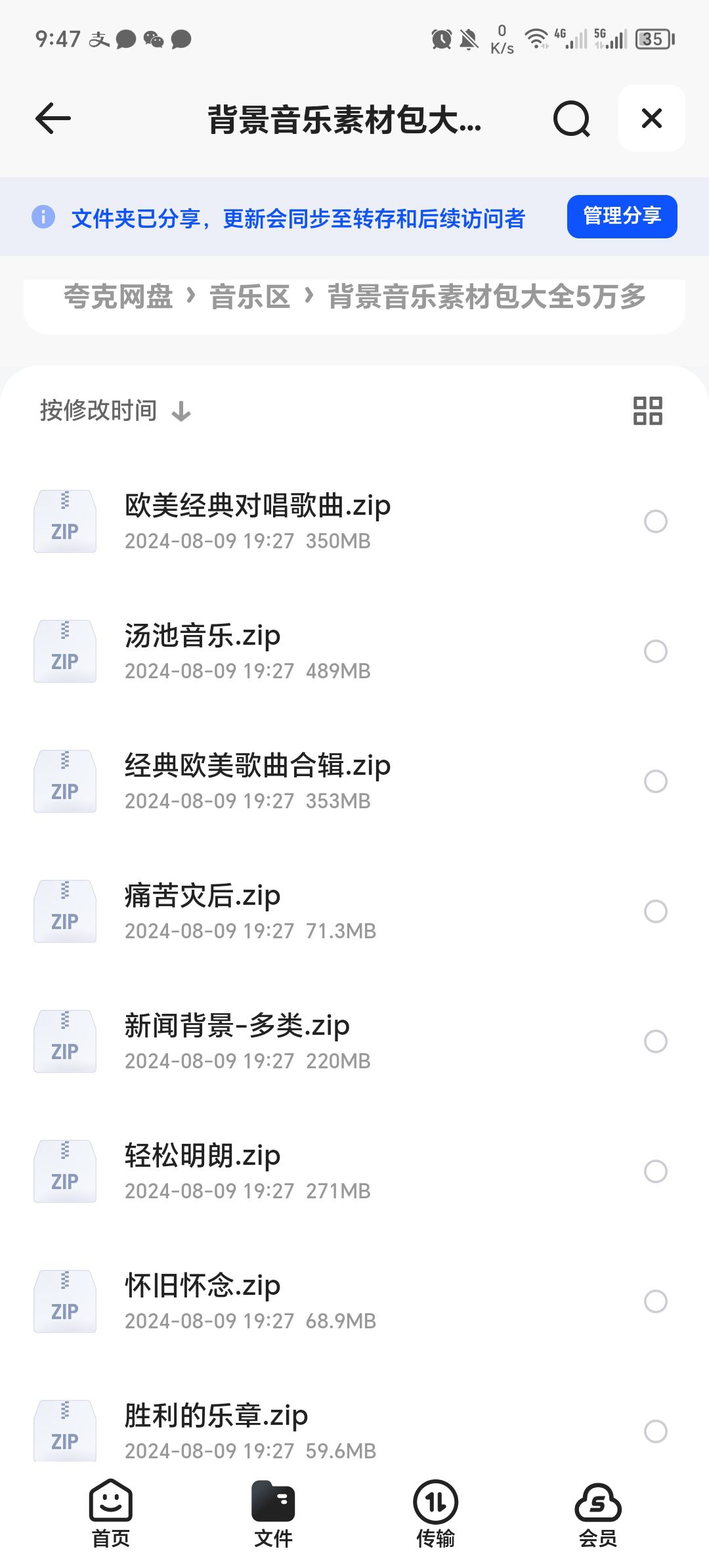
Task: Go to 音乐区 folder in breadcrumb
Action: [249, 297]
